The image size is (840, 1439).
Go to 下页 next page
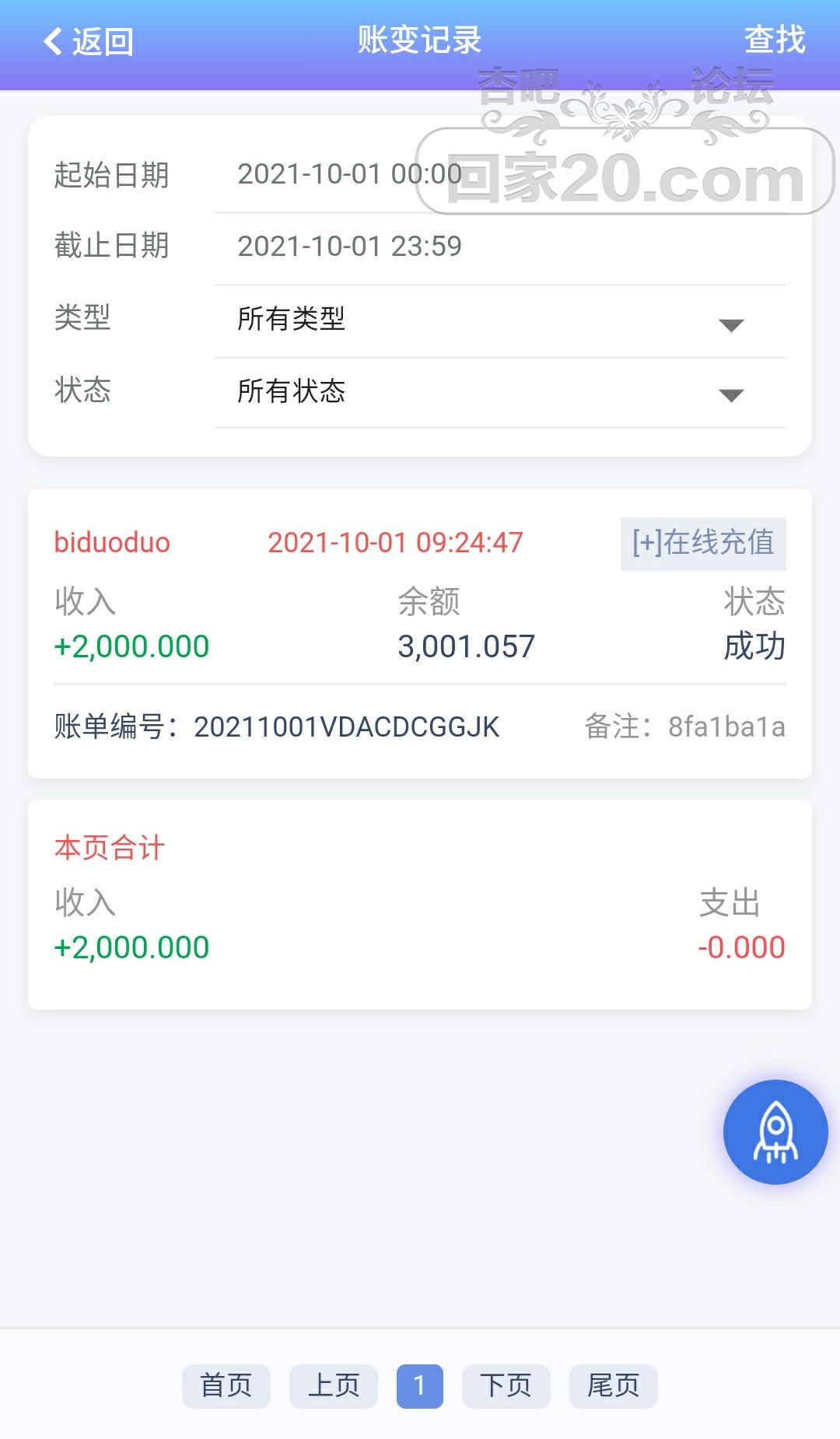click(x=506, y=1385)
